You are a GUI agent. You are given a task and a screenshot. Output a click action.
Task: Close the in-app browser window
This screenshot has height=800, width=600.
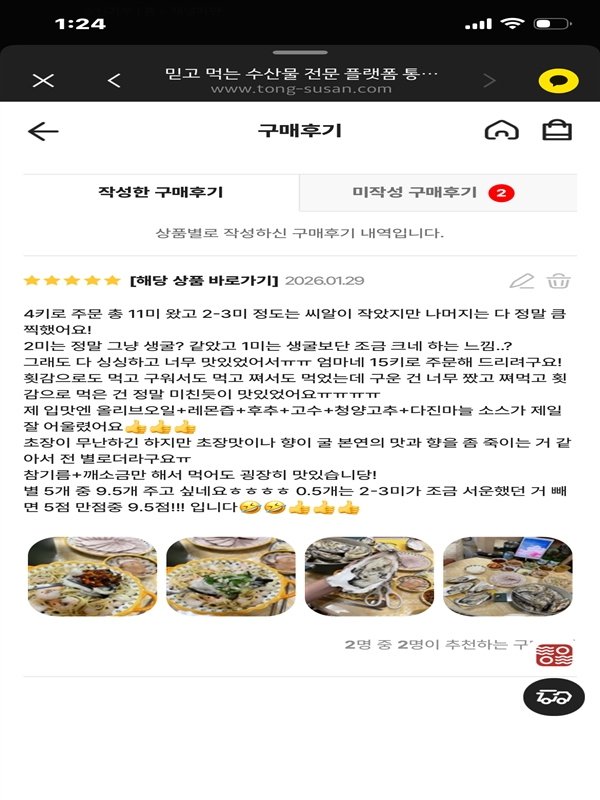click(42, 80)
